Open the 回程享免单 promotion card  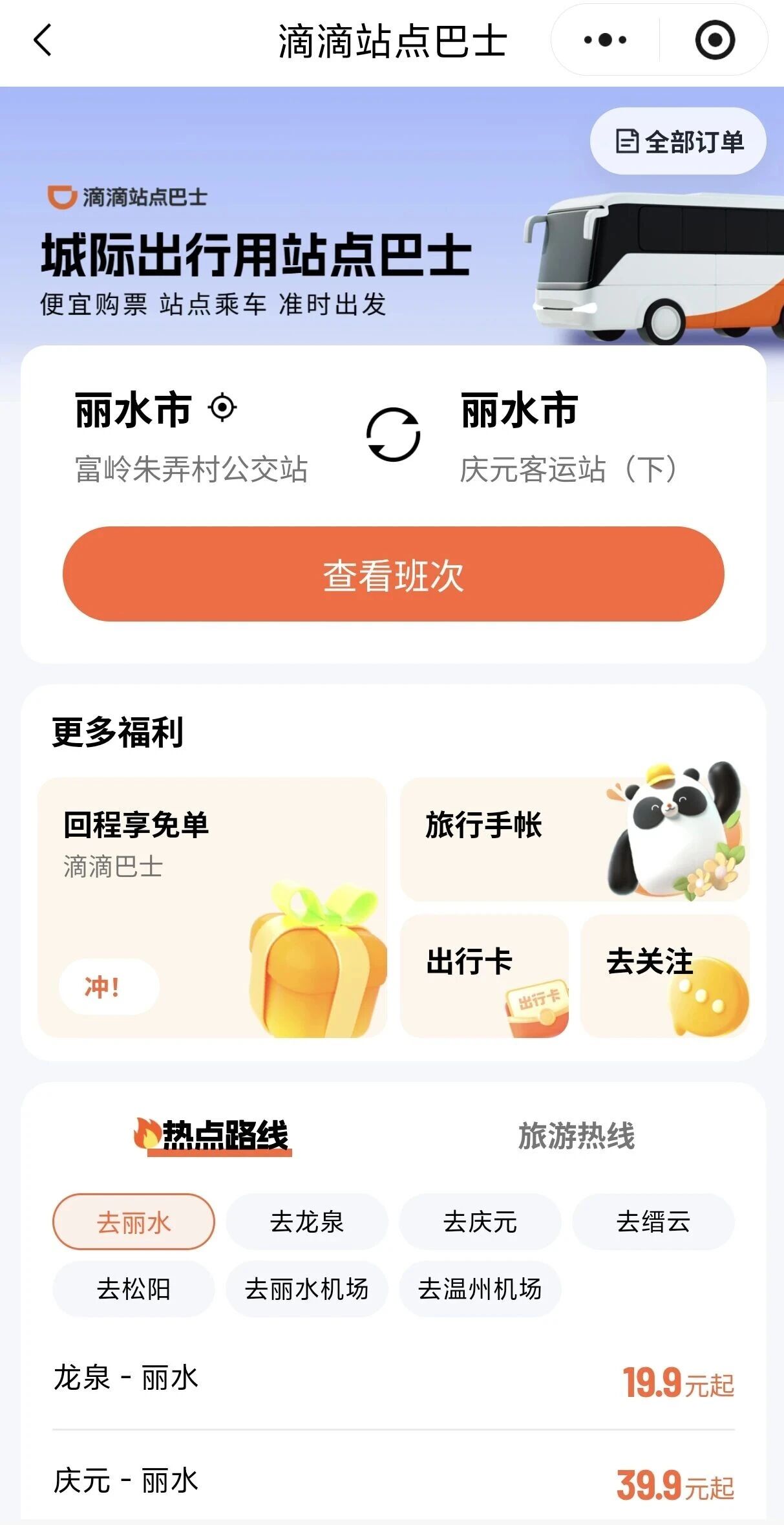[x=212, y=907]
